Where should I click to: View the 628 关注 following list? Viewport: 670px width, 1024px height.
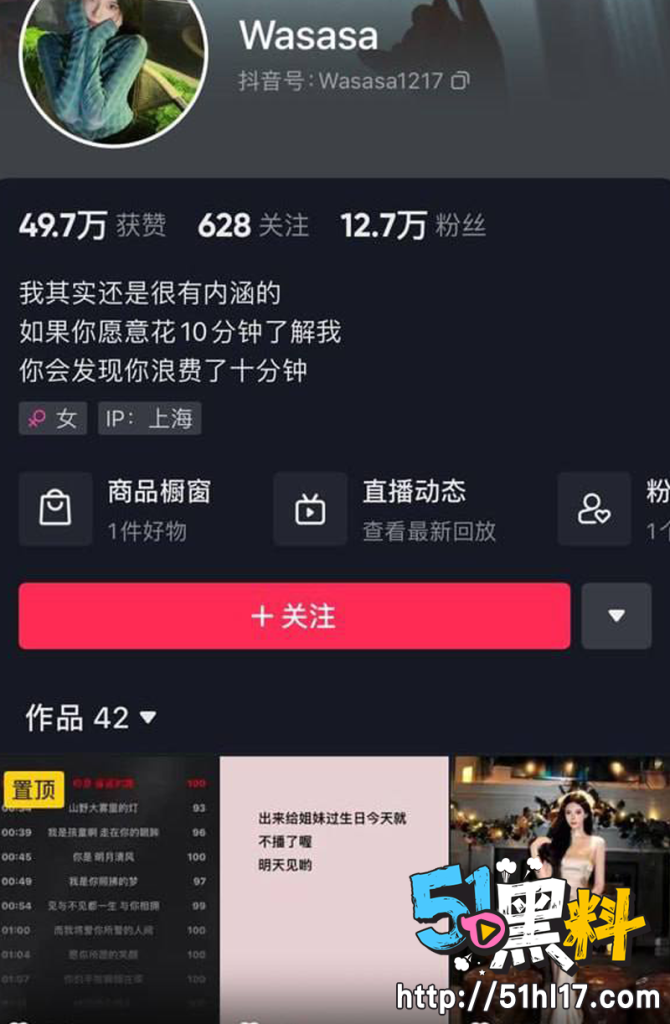coord(253,226)
